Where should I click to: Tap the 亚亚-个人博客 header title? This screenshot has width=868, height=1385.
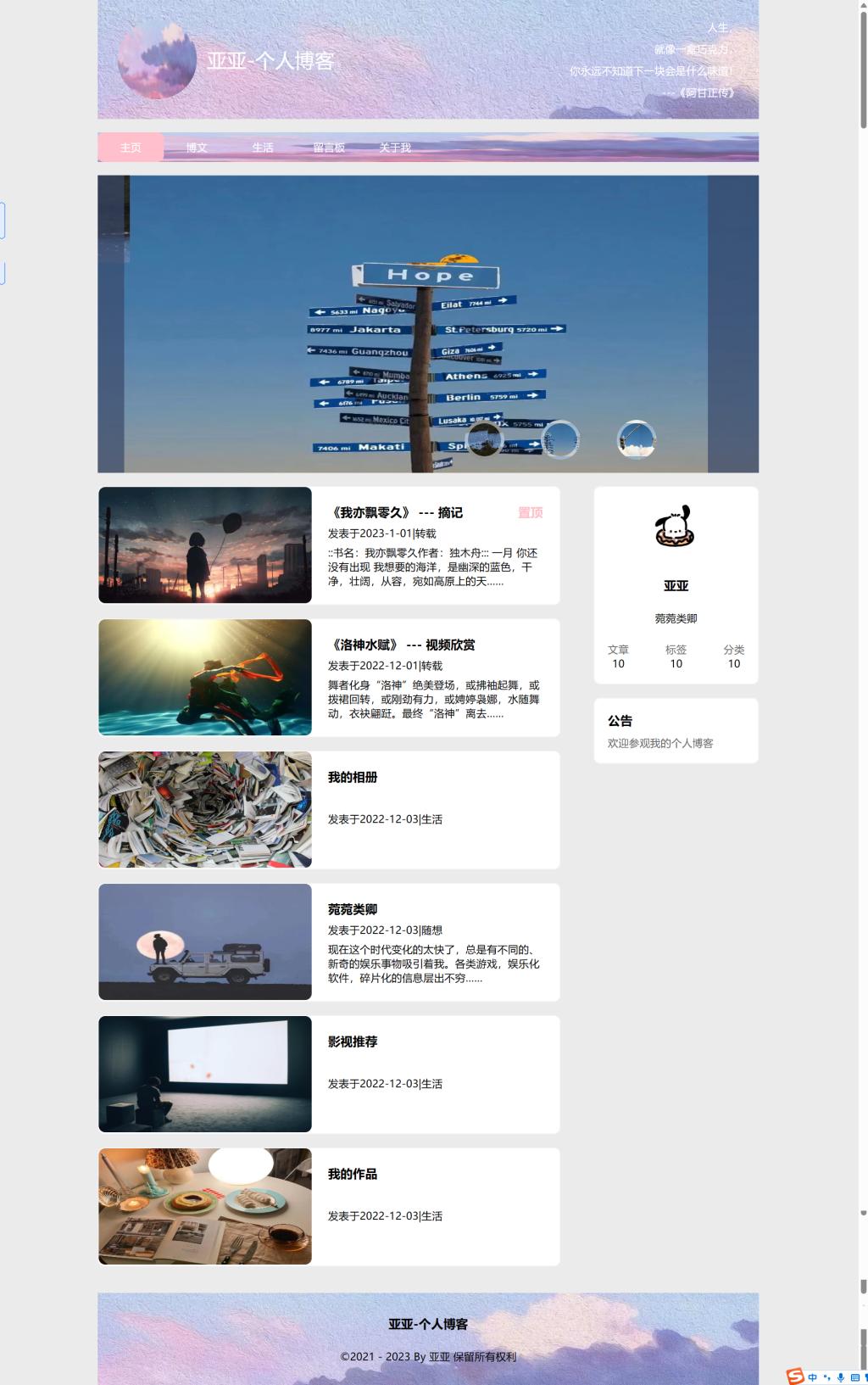click(x=270, y=61)
